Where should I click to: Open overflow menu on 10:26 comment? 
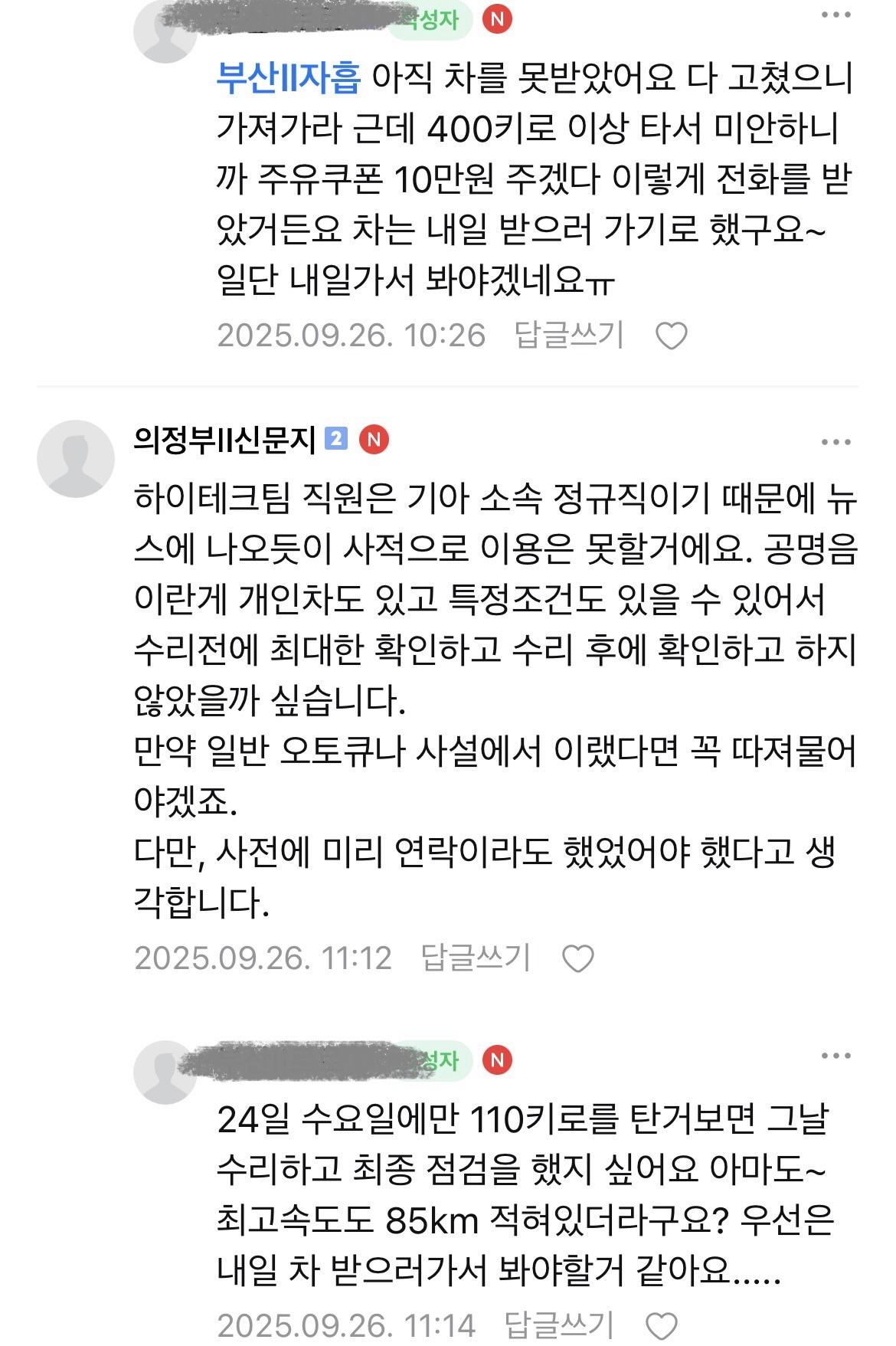coord(836,16)
